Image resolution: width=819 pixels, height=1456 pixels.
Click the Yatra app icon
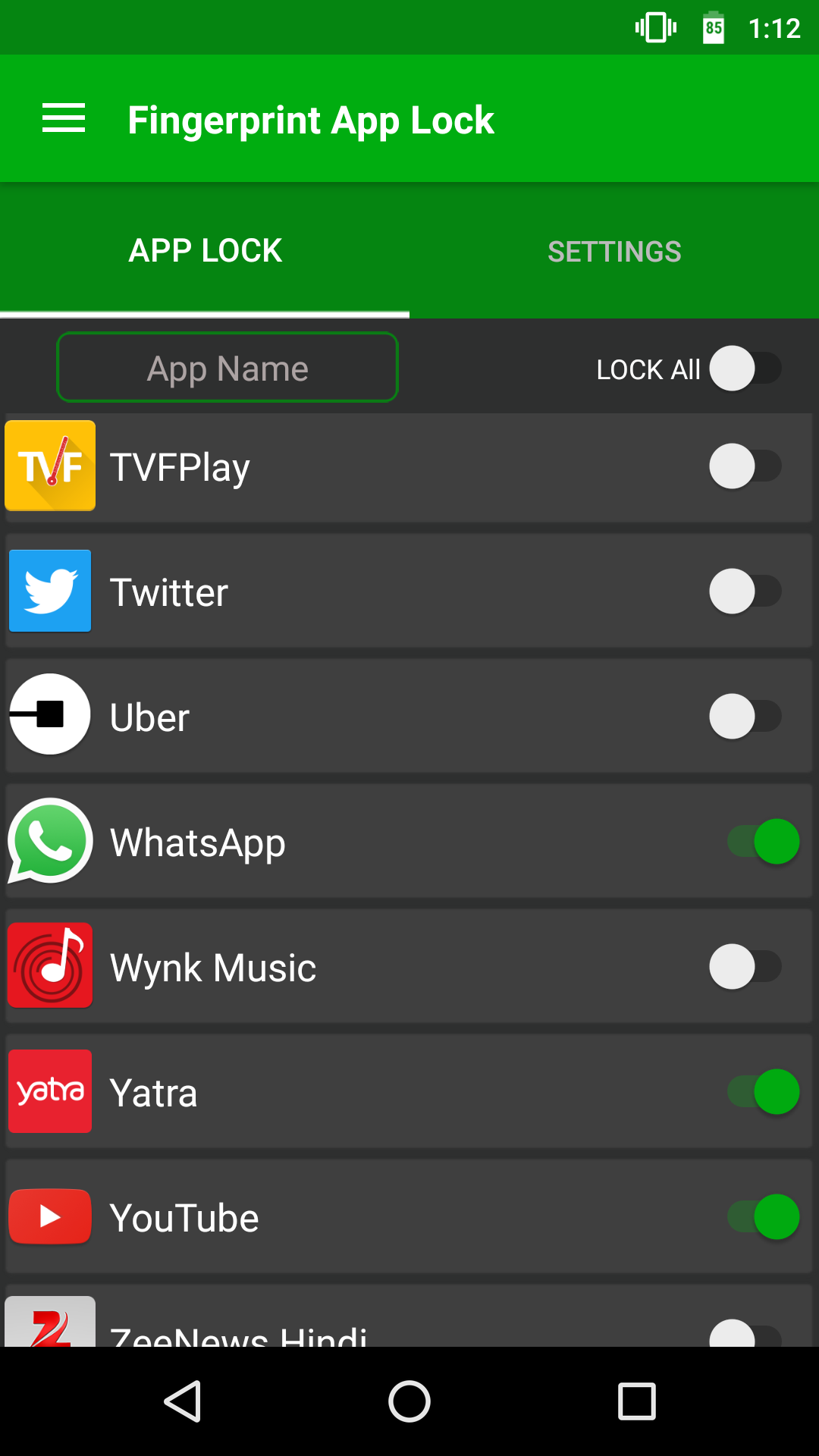pos(50,1091)
